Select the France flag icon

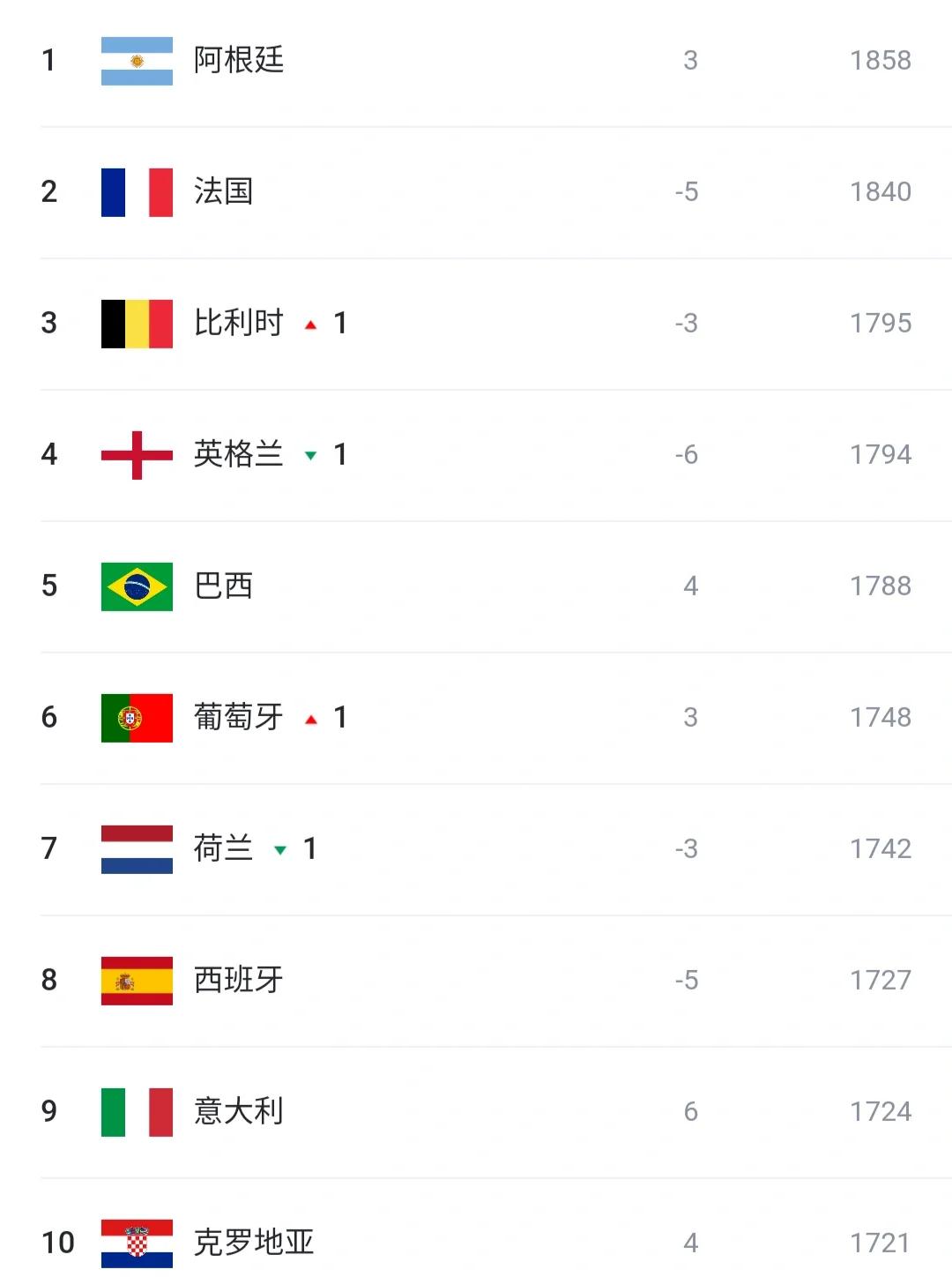137,190
